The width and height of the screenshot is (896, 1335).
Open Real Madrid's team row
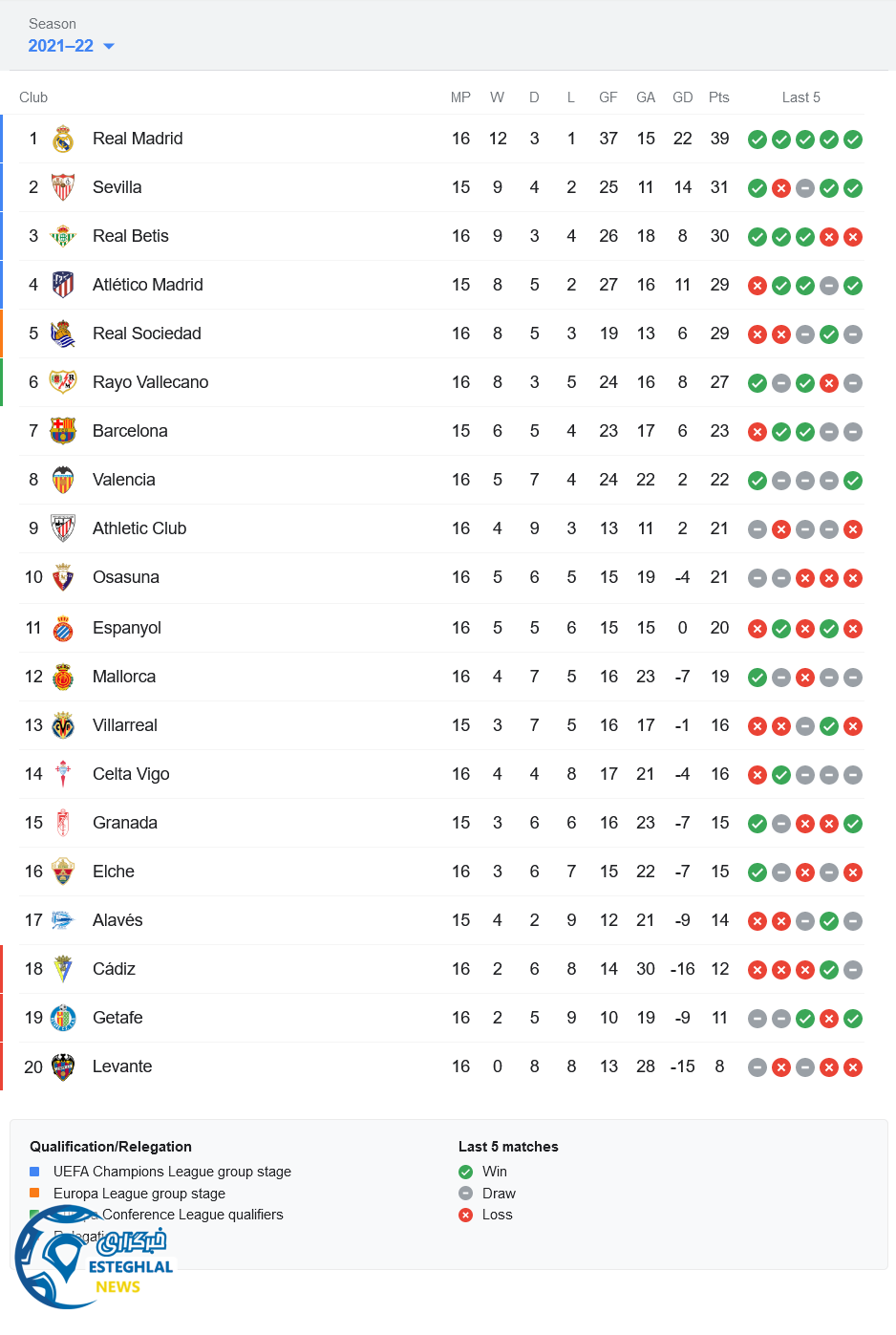pyautogui.click(x=138, y=139)
